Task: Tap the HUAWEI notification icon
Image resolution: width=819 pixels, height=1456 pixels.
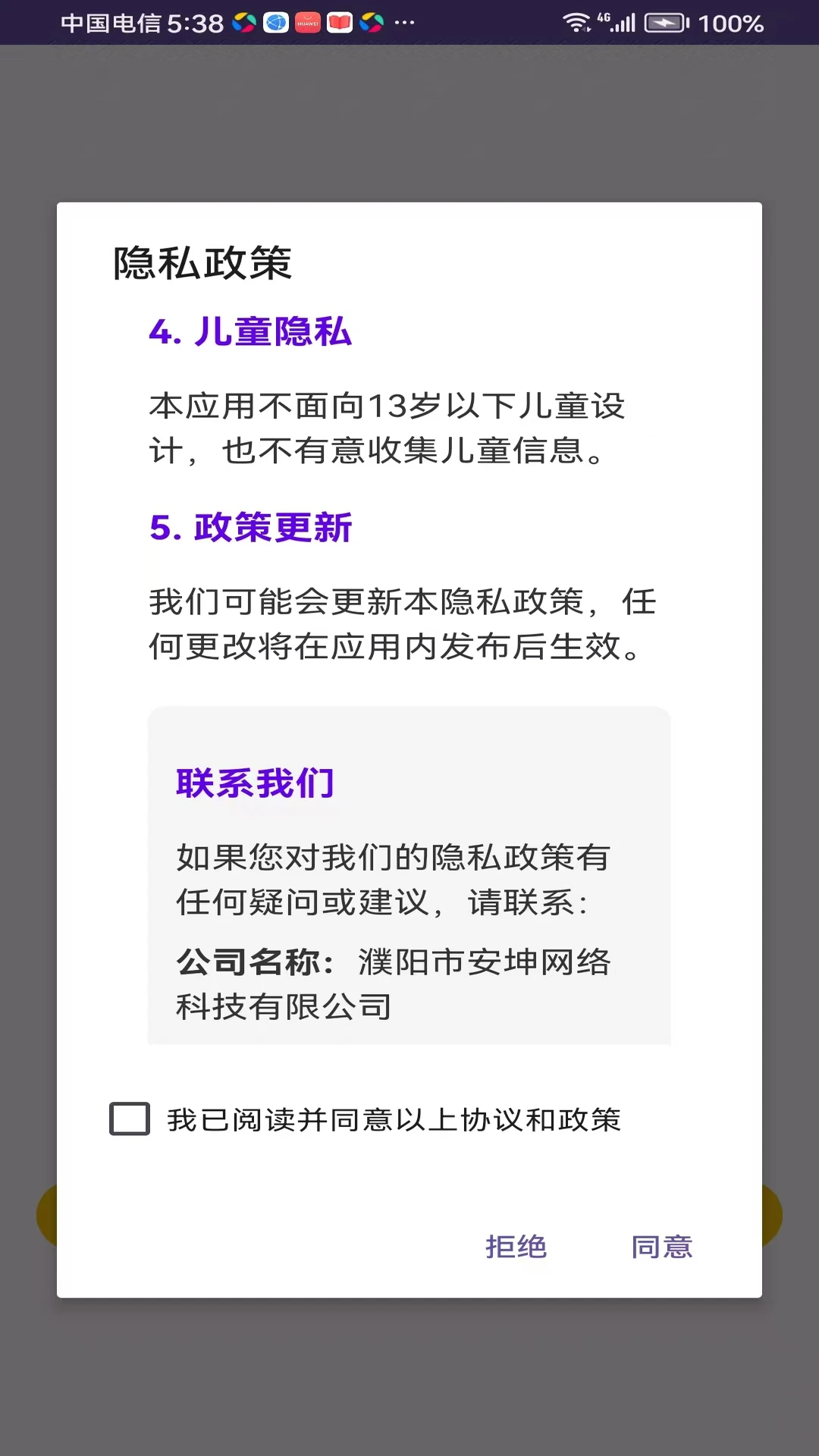Action: [x=308, y=22]
